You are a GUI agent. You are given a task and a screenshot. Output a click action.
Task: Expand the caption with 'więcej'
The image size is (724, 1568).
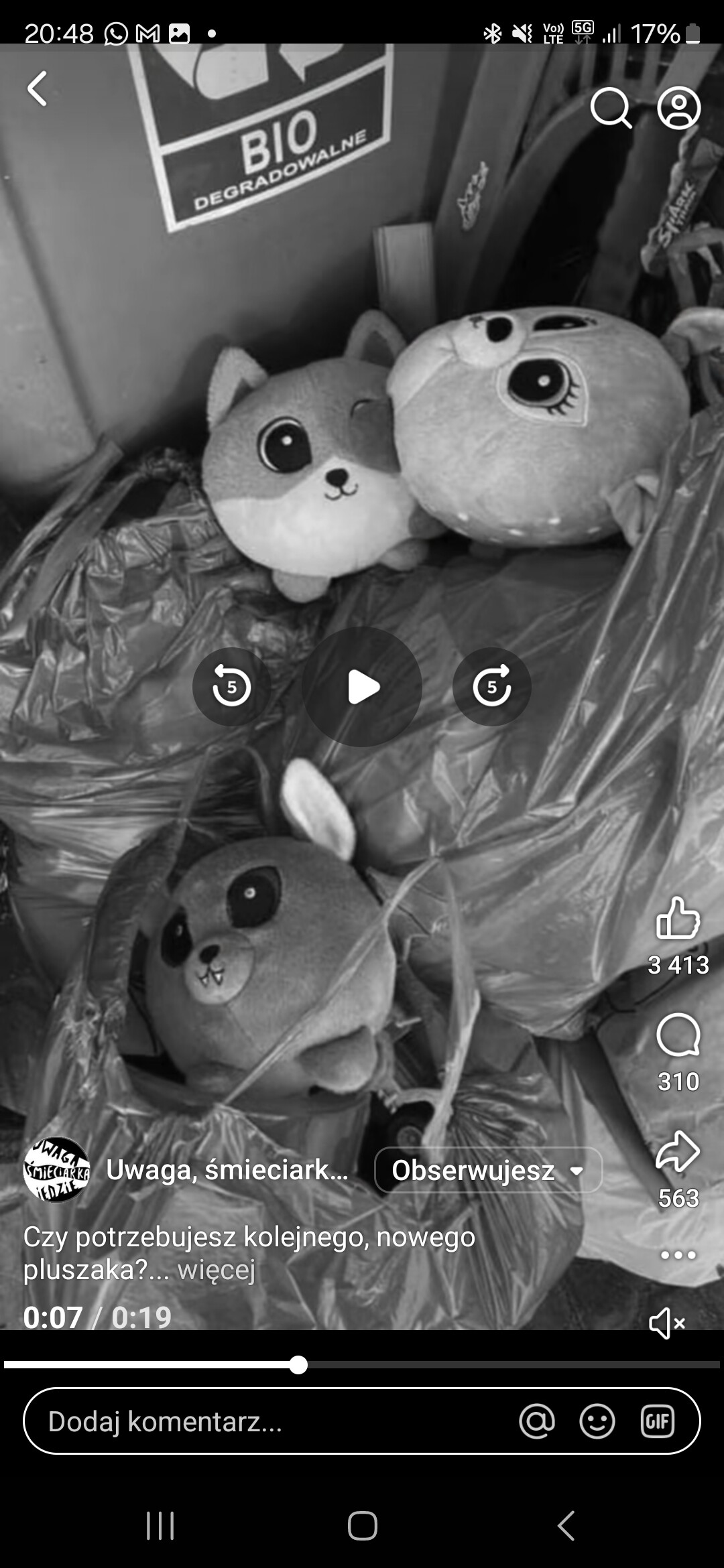(x=216, y=1270)
